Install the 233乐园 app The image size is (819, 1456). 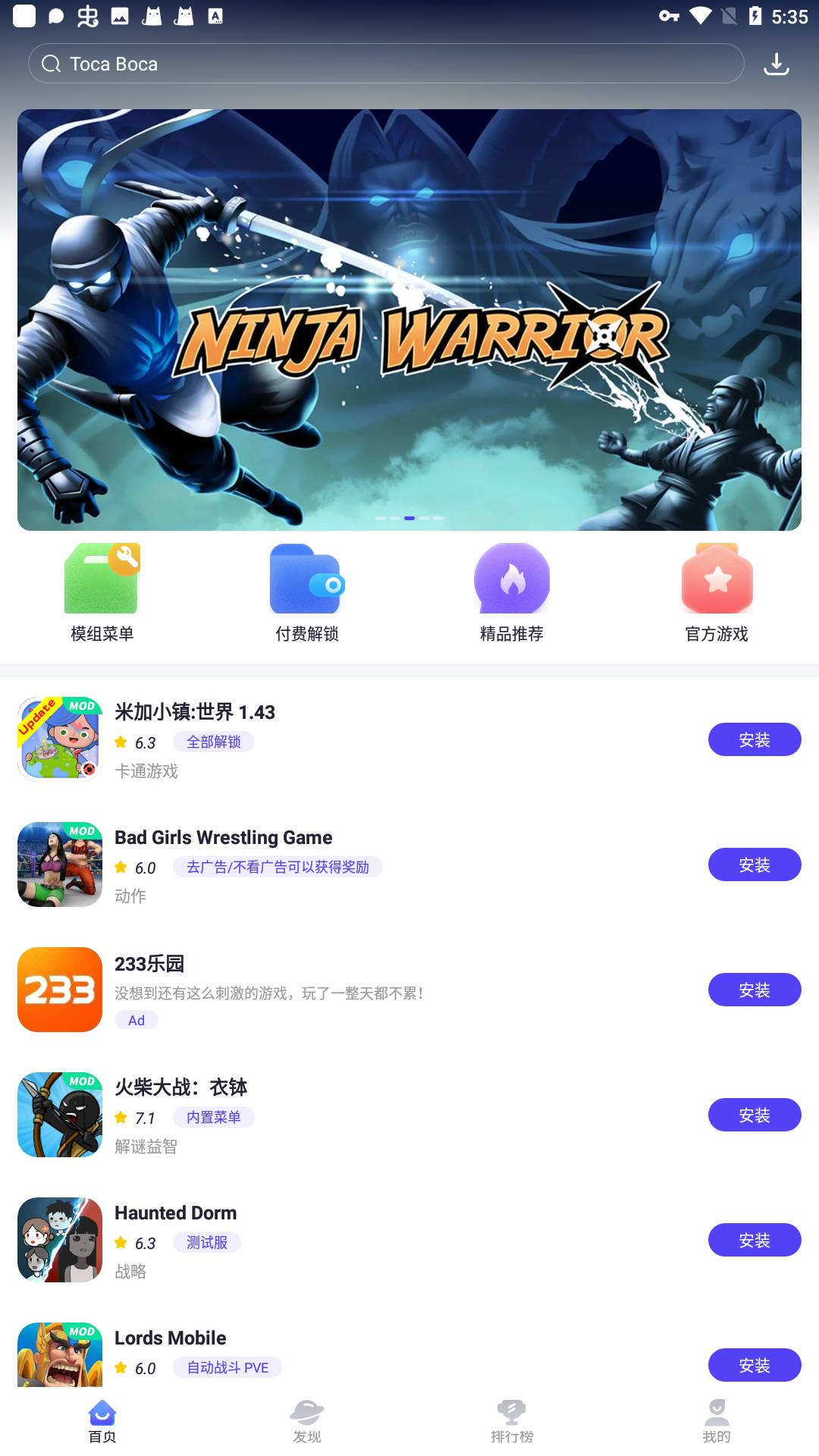754,990
